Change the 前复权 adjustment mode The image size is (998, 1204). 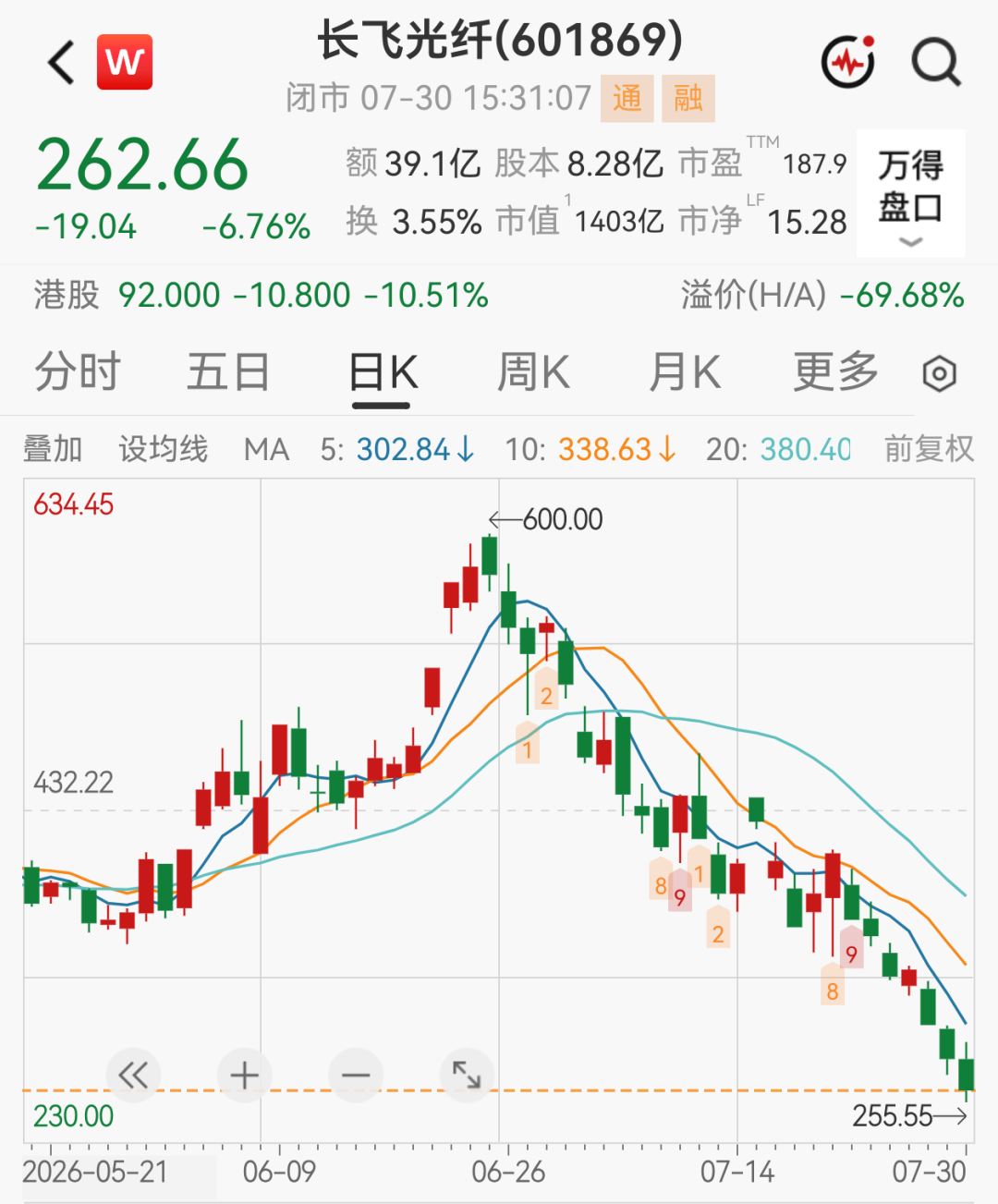(x=929, y=449)
